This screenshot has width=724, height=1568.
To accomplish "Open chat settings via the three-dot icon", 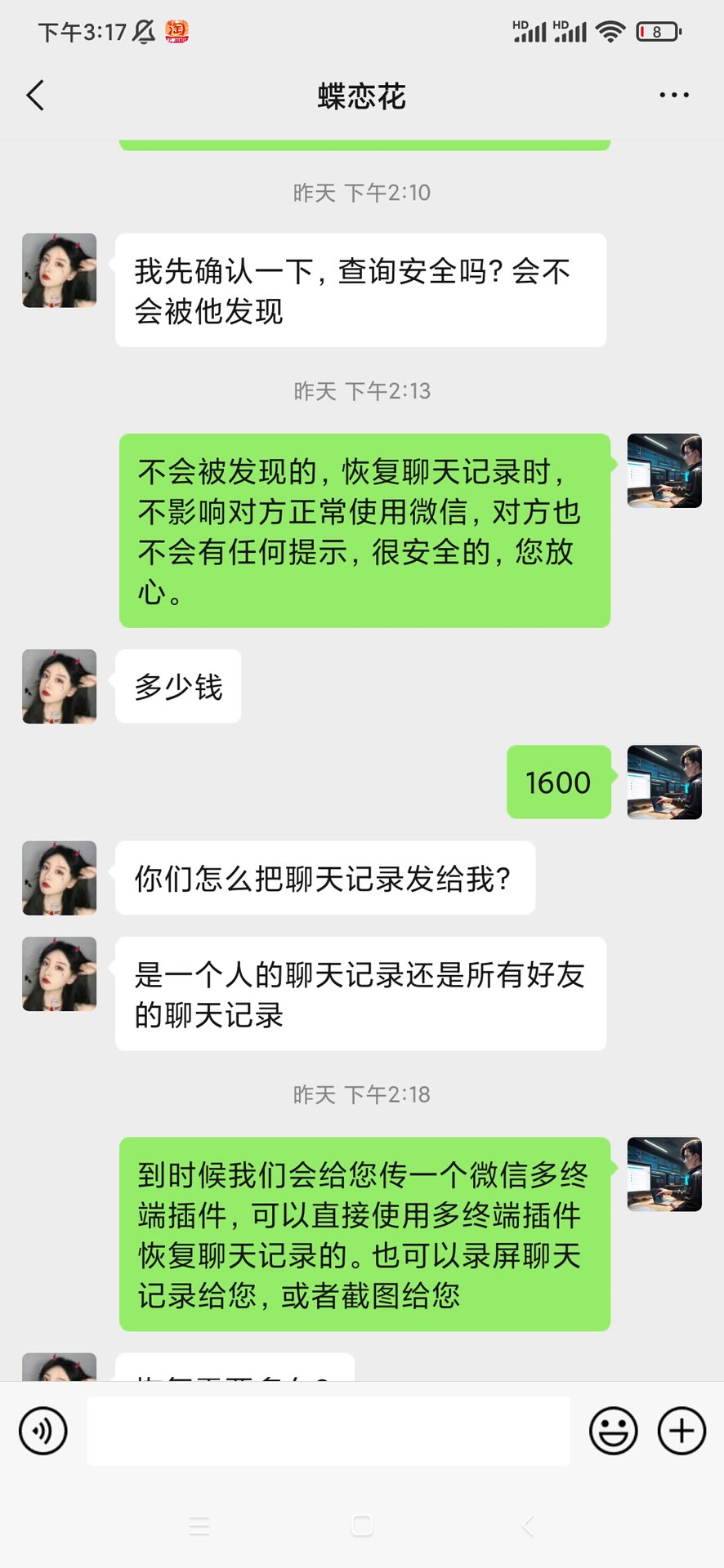I will [673, 96].
